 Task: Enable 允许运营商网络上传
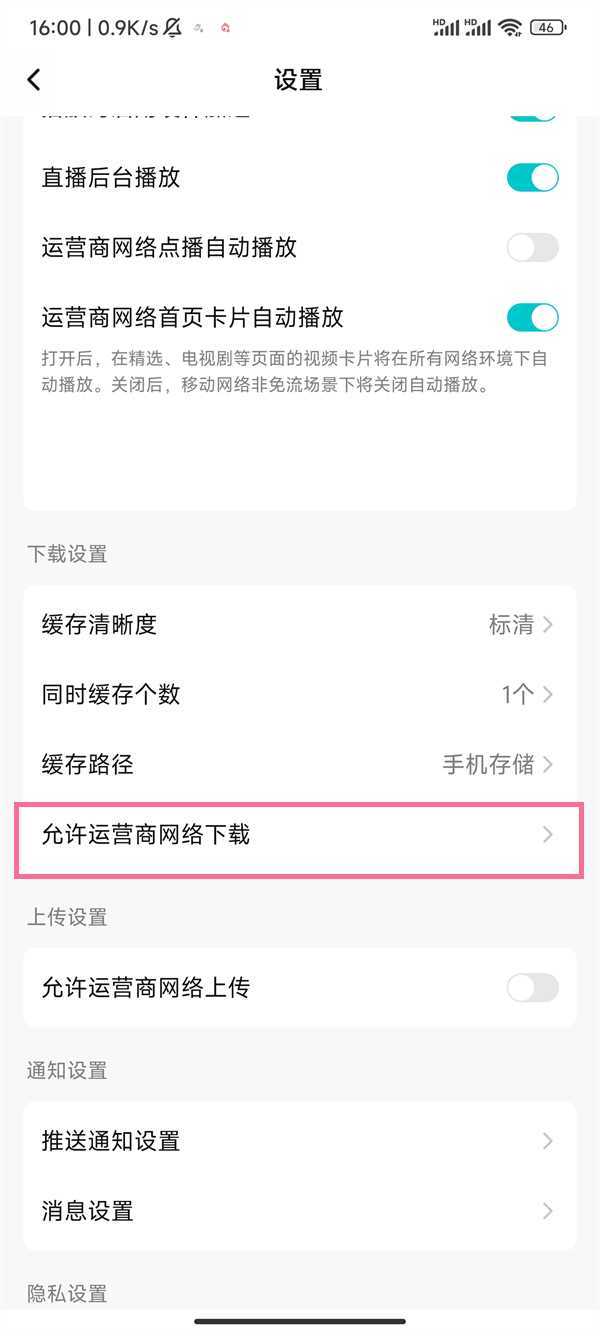[x=532, y=988]
